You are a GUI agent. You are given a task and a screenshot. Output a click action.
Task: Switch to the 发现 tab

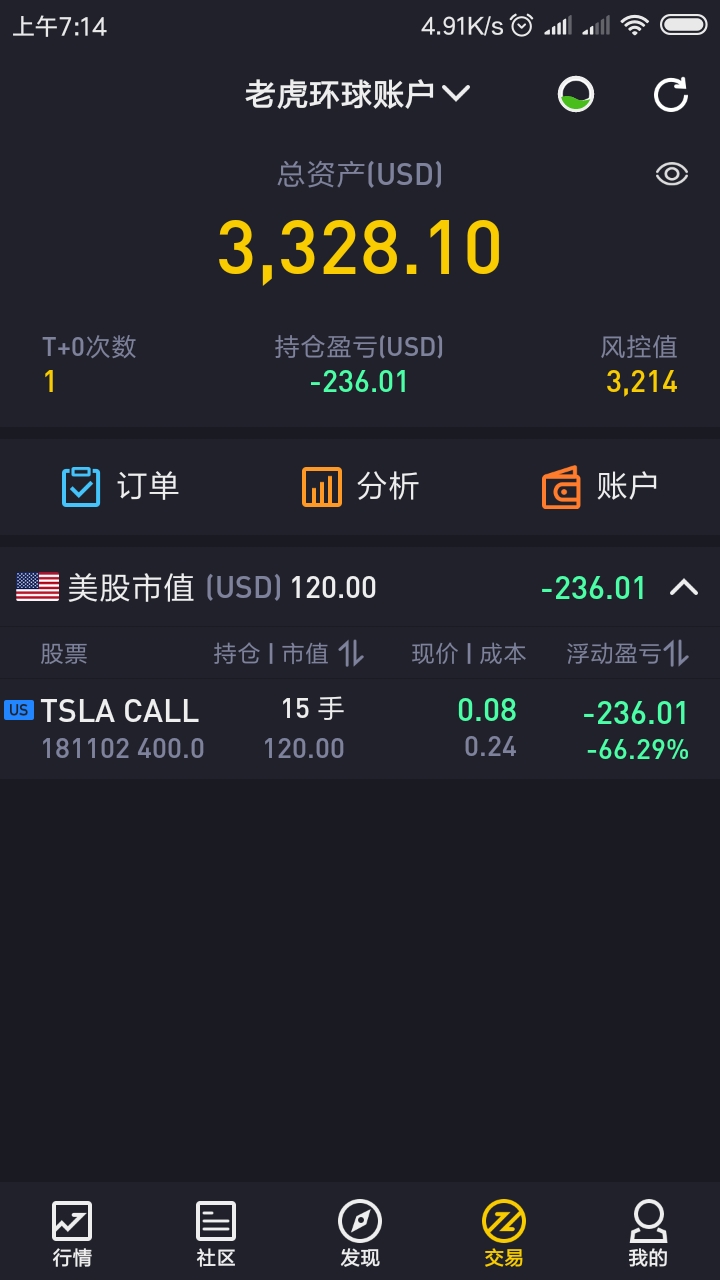pyautogui.click(x=360, y=1234)
